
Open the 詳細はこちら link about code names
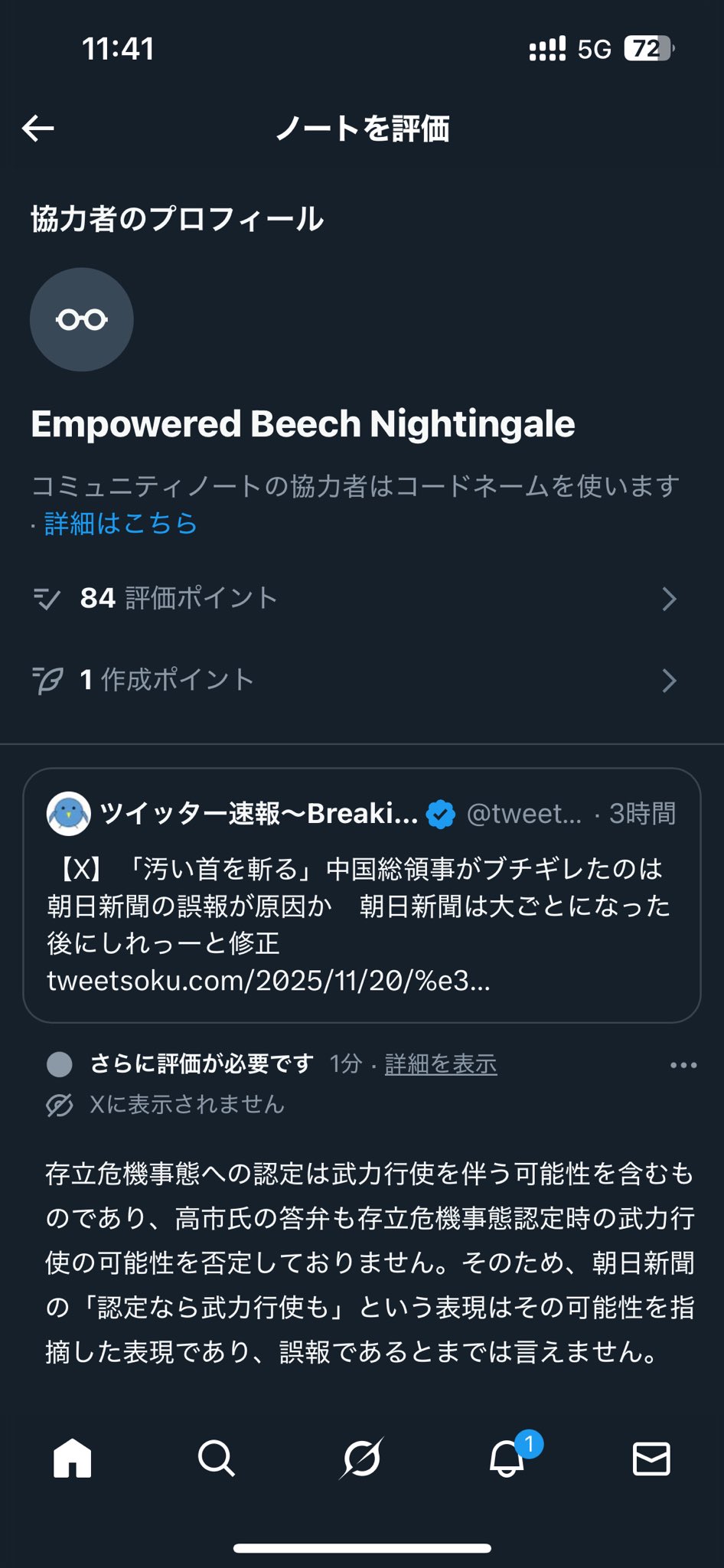(x=121, y=524)
